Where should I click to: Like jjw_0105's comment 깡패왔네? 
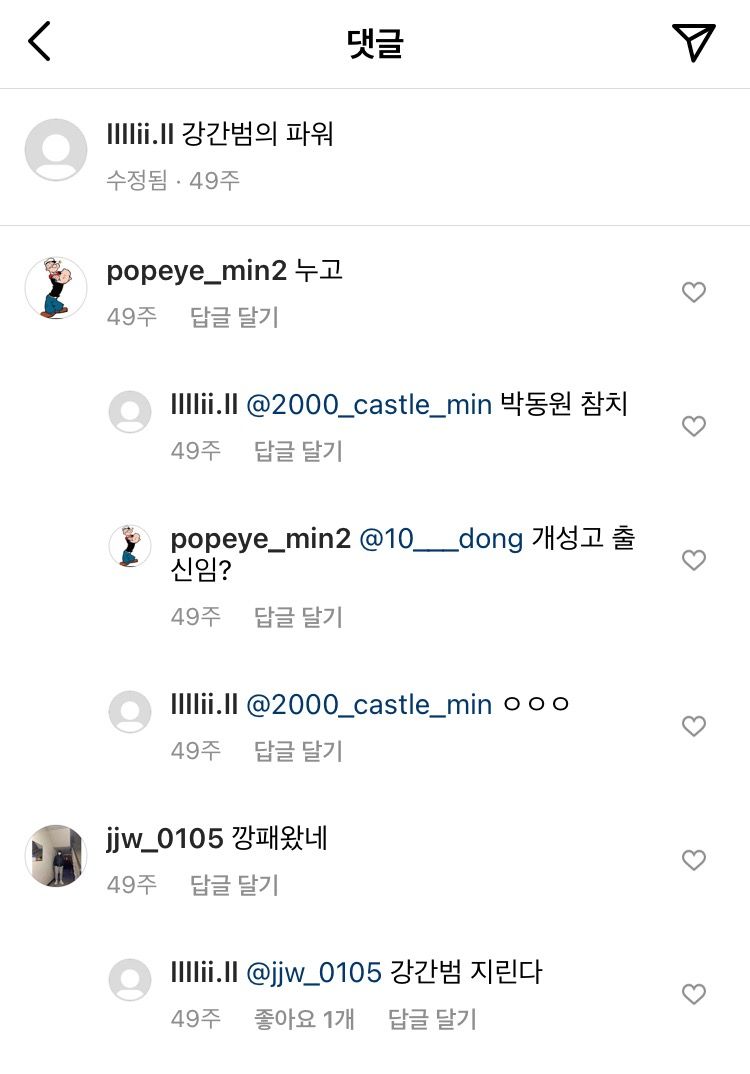693,860
